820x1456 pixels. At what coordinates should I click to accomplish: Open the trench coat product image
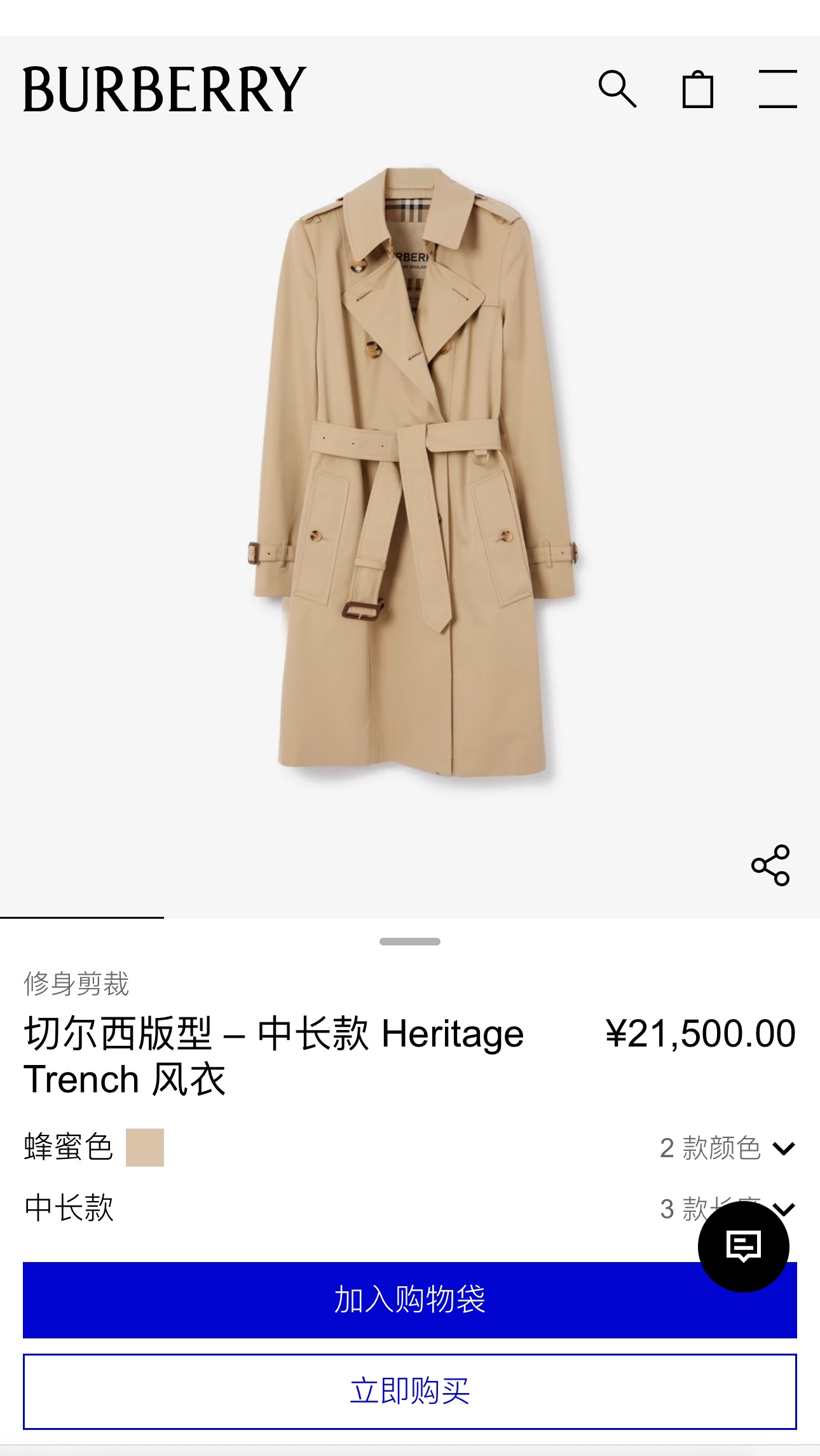pyautogui.click(x=413, y=470)
